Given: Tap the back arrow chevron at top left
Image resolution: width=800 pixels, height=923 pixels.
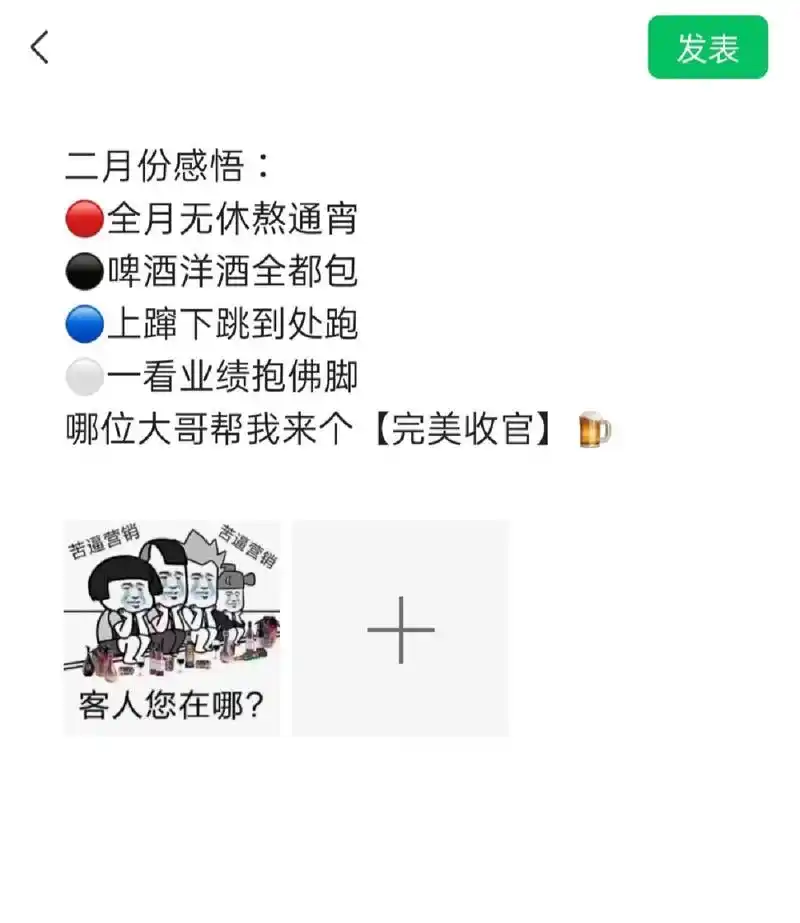Looking at the screenshot, I should [x=38, y=47].
